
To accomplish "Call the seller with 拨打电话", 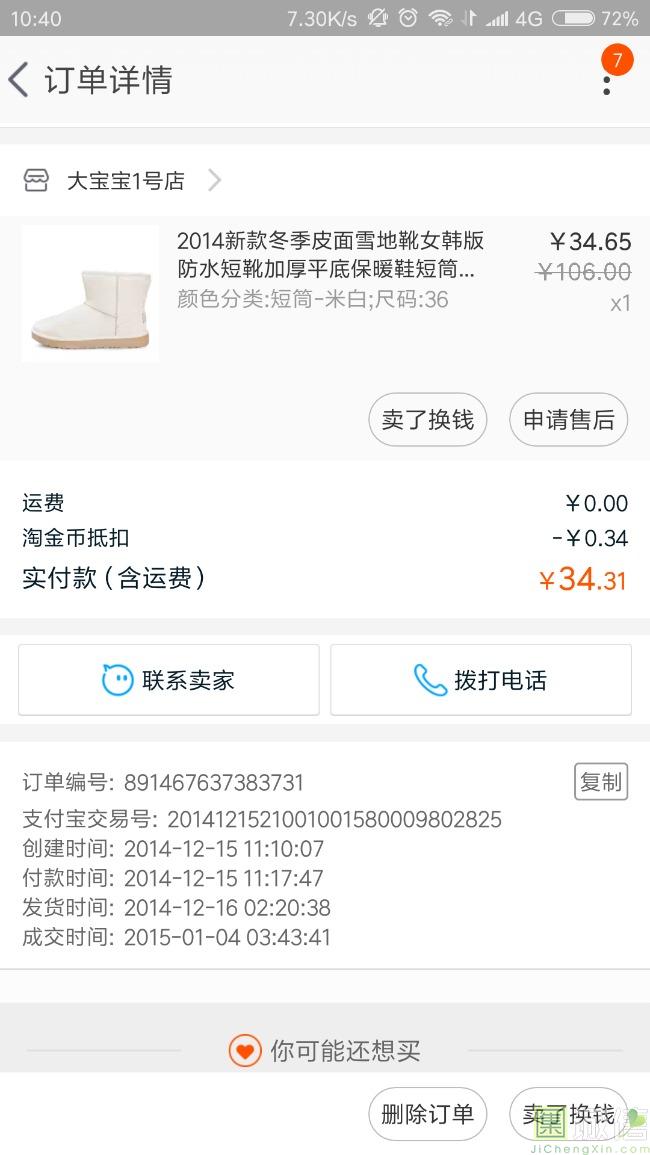I will click(x=481, y=680).
